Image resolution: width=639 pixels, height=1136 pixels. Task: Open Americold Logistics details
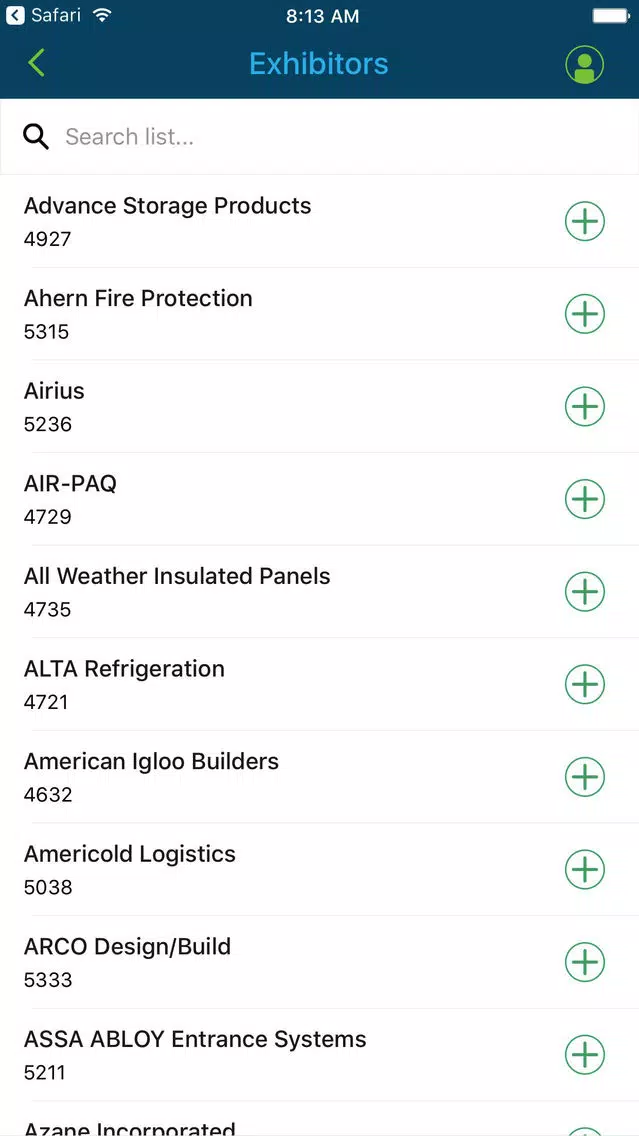(320, 870)
